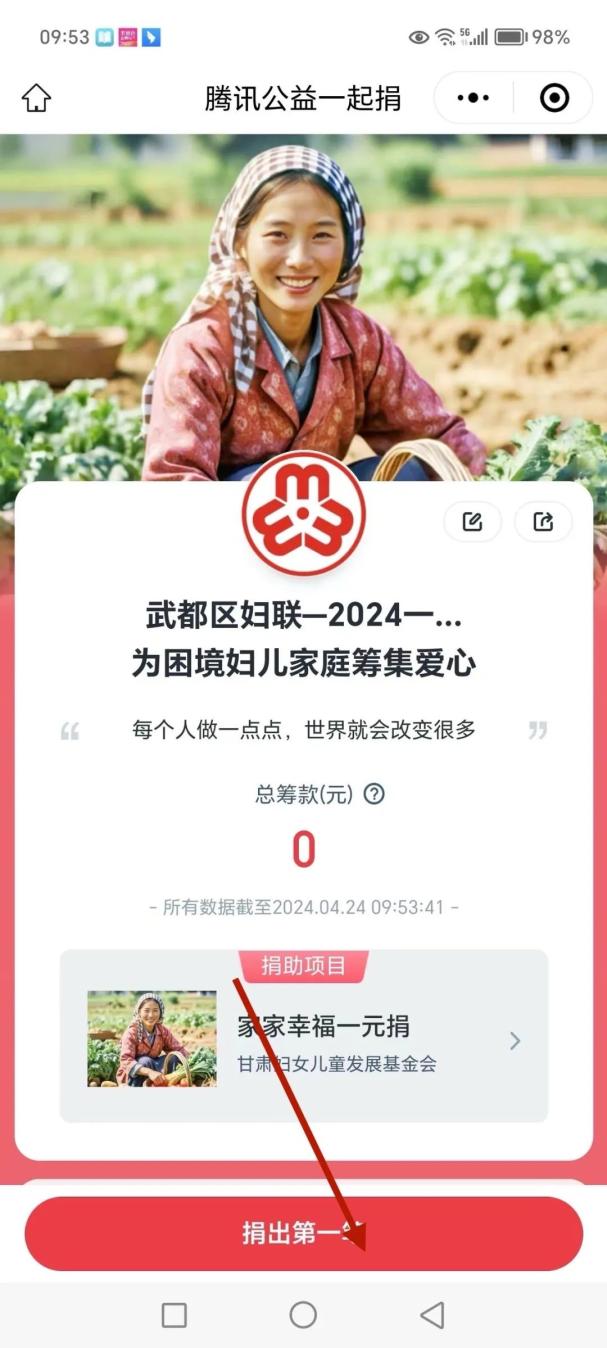The width and height of the screenshot is (607, 1348).
Task: Go back using the system back button
Action: (432, 1315)
